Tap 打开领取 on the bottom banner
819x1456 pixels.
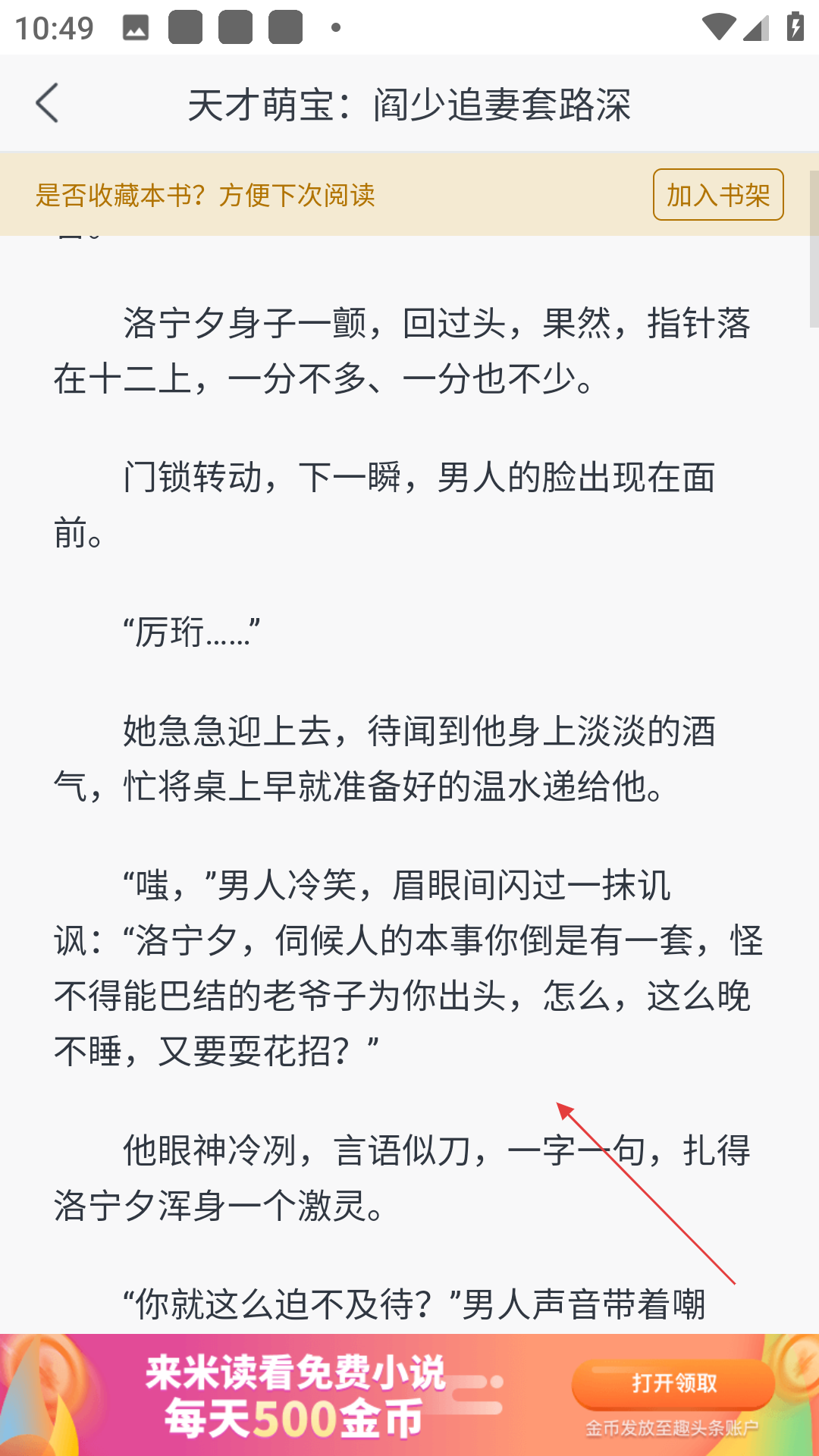[x=673, y=1384]
